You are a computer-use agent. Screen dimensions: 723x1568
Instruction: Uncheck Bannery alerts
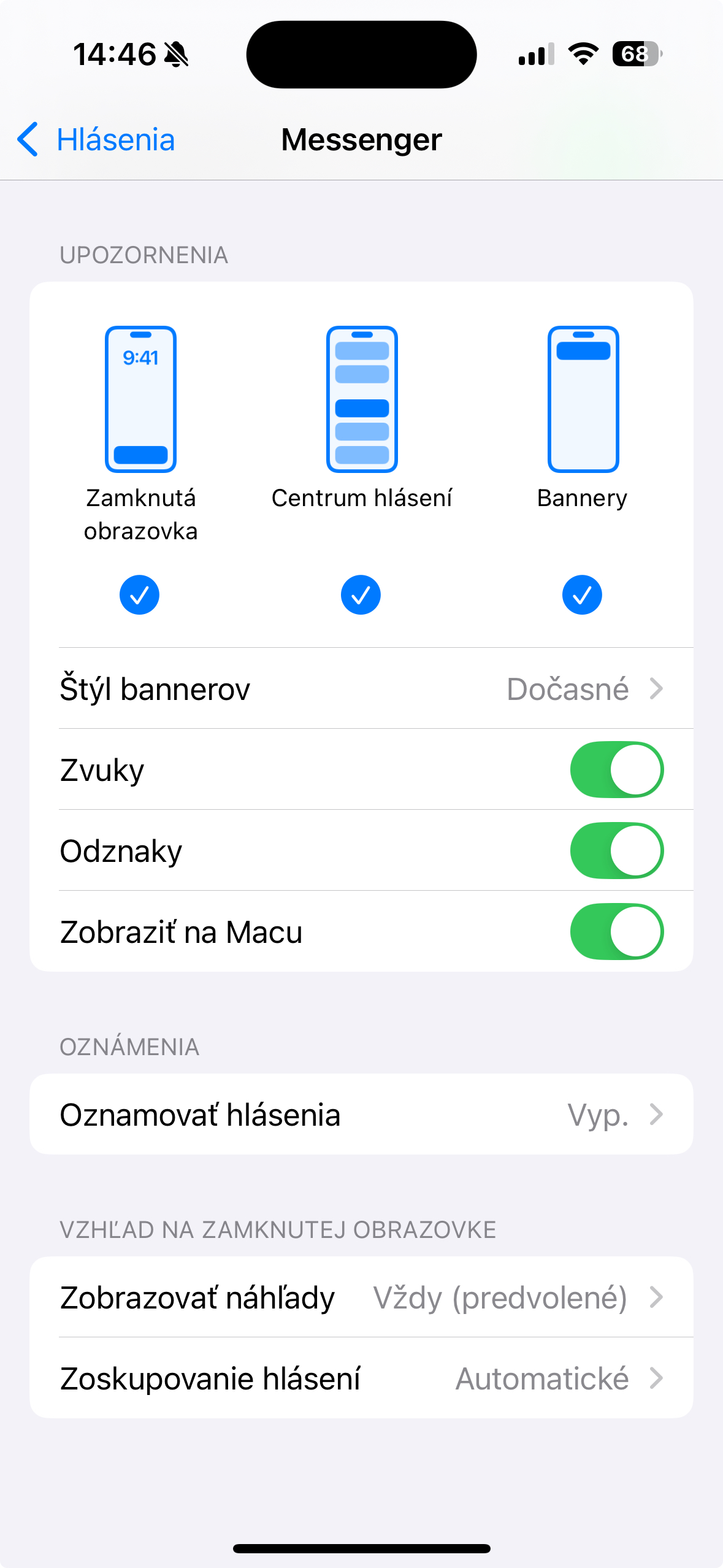tap(582, 594)
